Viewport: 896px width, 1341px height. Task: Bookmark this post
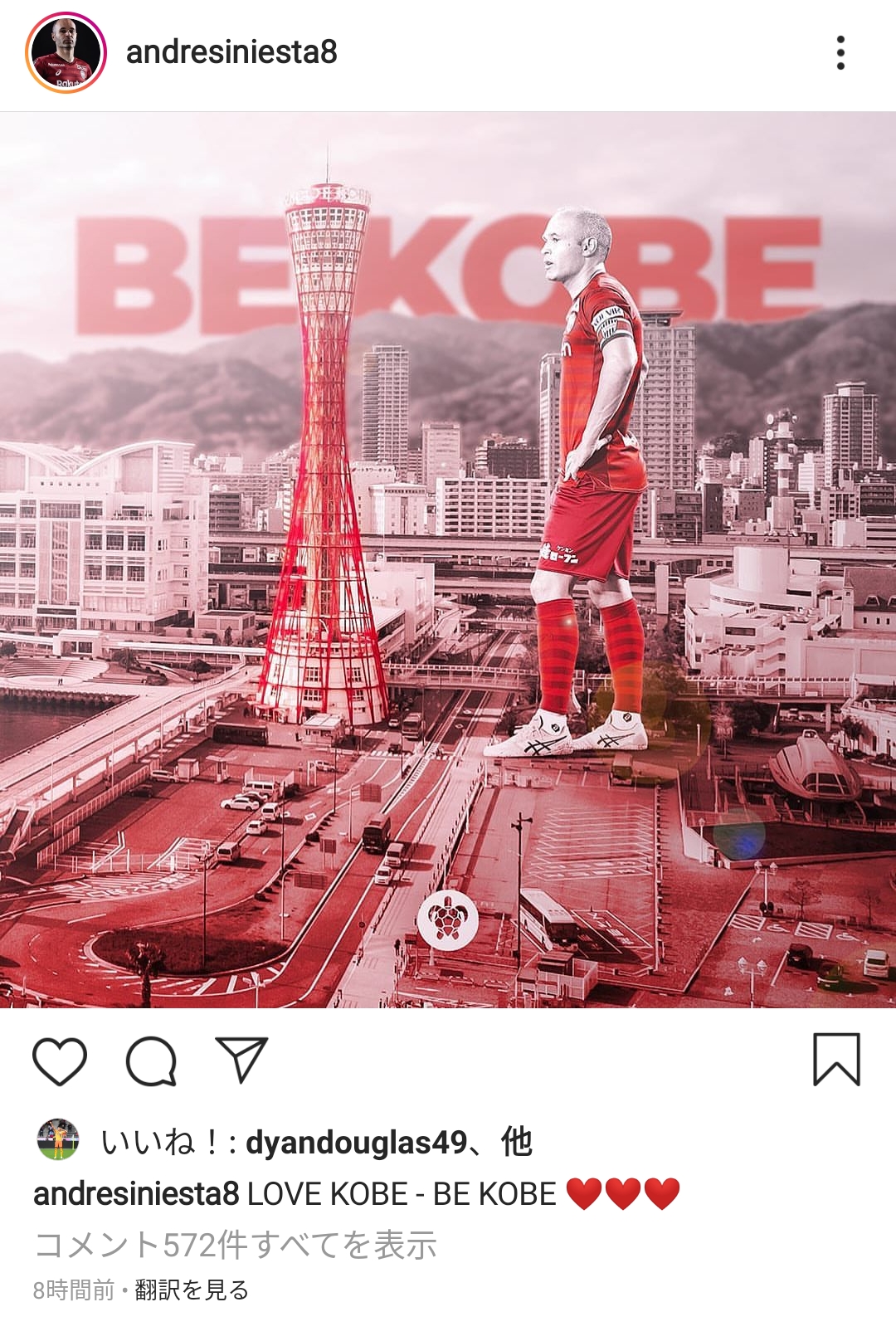point(836,1060)
